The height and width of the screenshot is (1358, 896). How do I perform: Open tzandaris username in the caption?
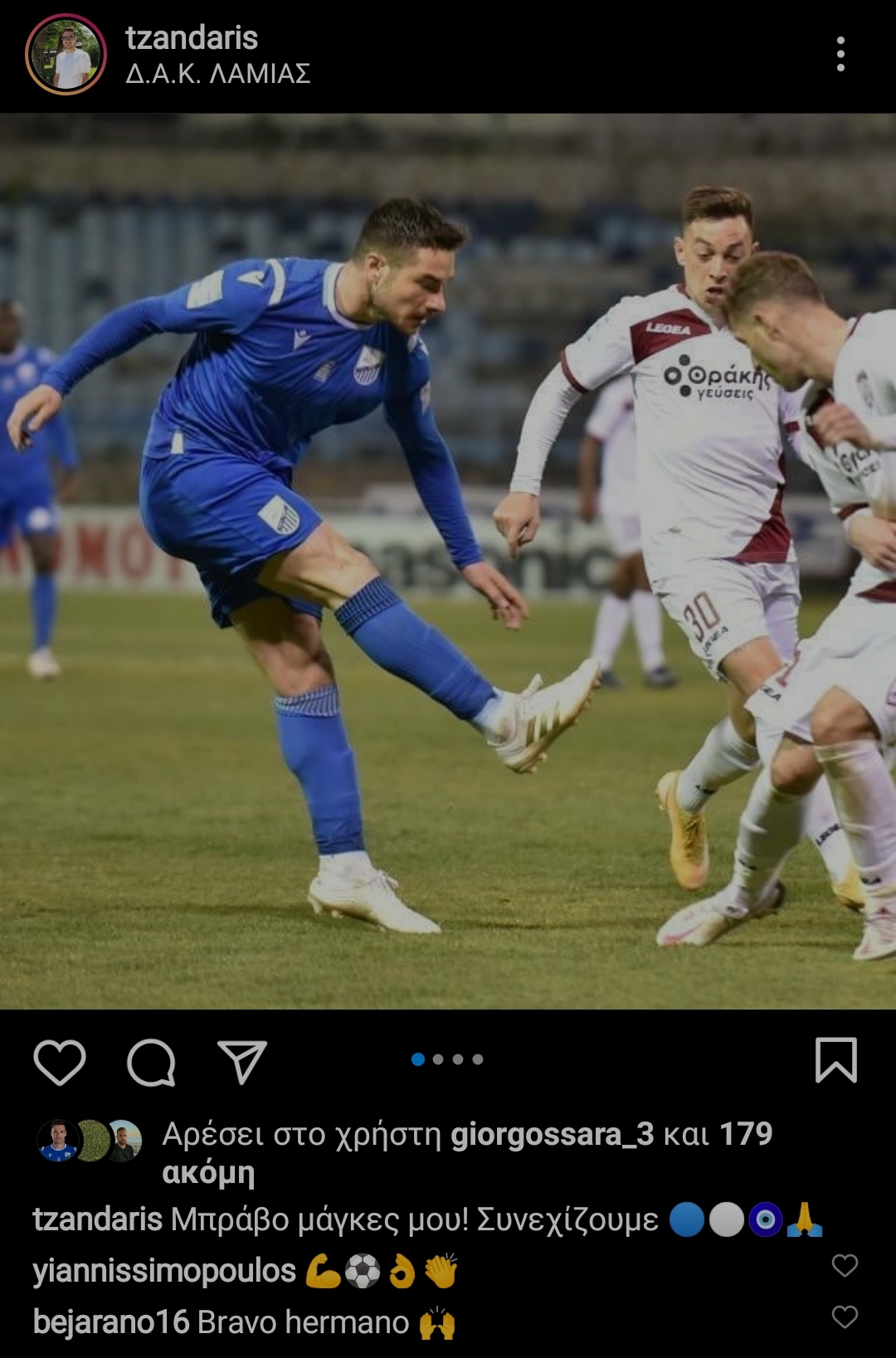click(97, 1219)
